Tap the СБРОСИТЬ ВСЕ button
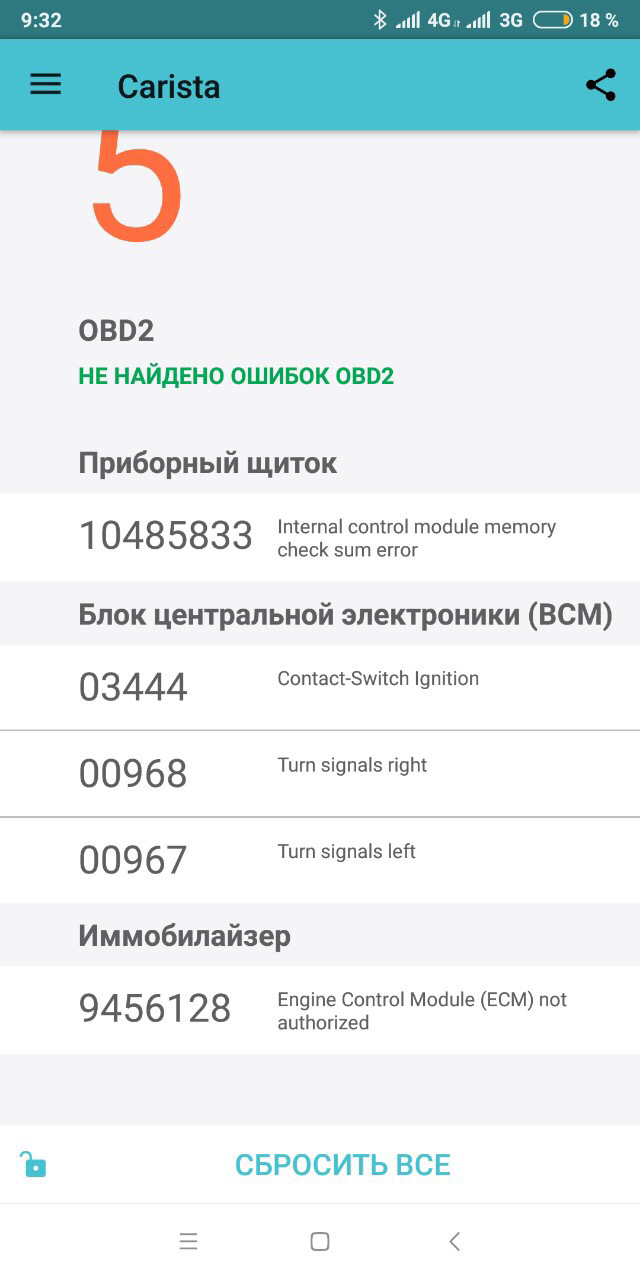Screen dimensions: 640x1280 point(342,1164)
